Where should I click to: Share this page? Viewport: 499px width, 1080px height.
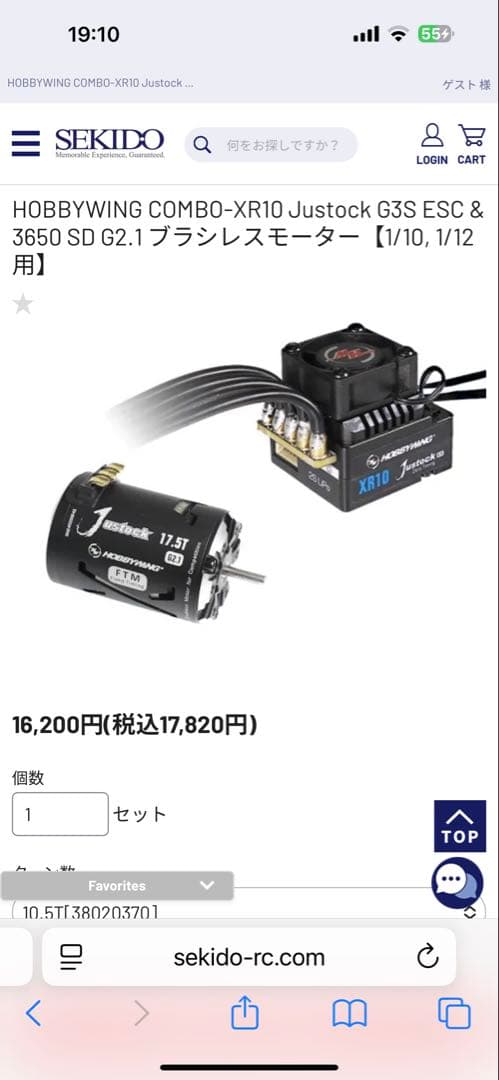(x=245, y=1014)
